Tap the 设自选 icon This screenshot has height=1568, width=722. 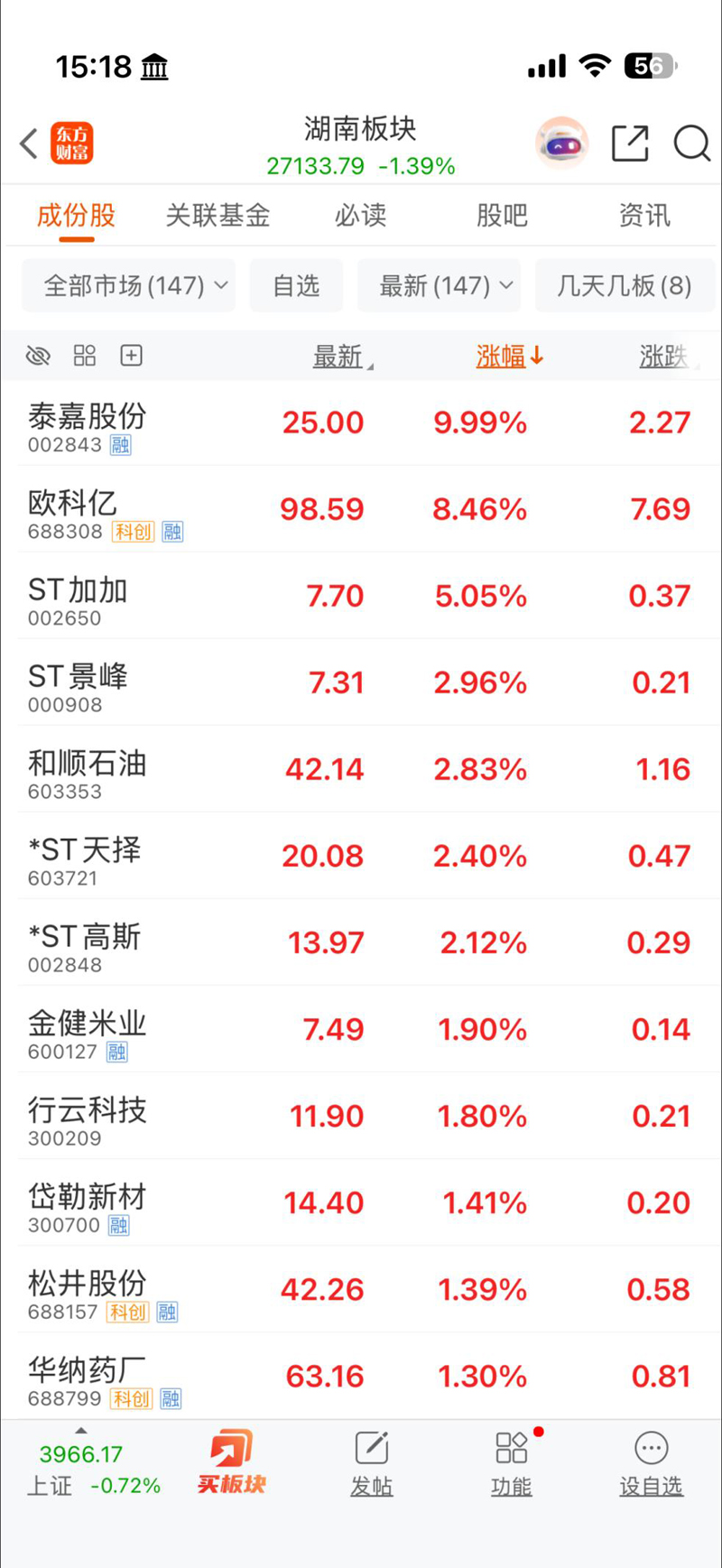coord(651,1464)
